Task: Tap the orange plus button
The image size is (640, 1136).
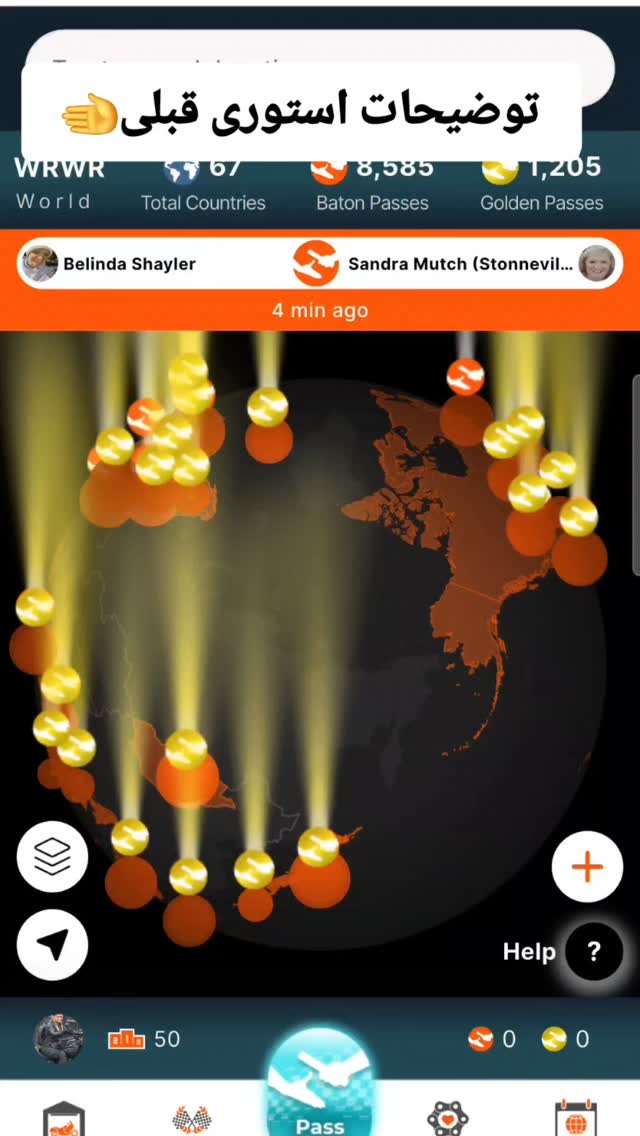Action: (x=587, y=866)
